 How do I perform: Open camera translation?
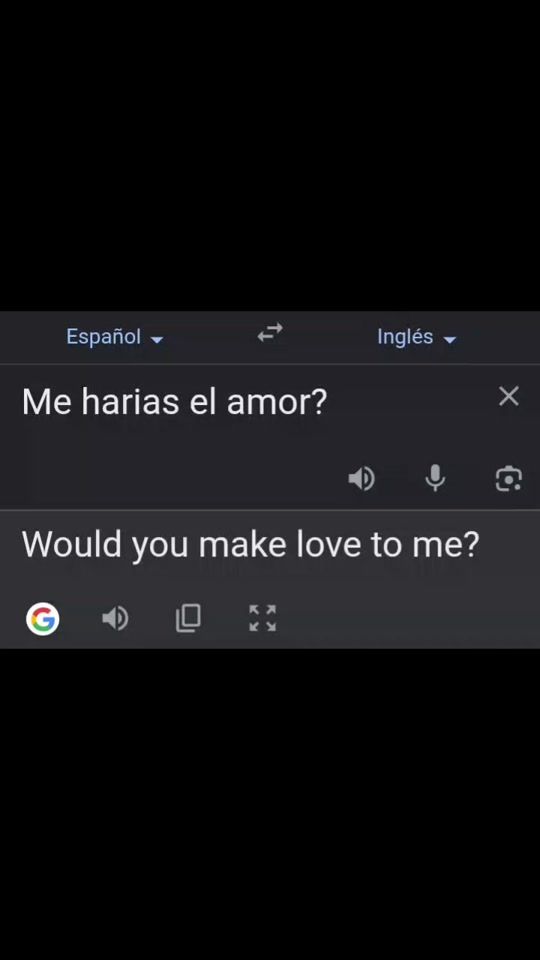[509, 479]
